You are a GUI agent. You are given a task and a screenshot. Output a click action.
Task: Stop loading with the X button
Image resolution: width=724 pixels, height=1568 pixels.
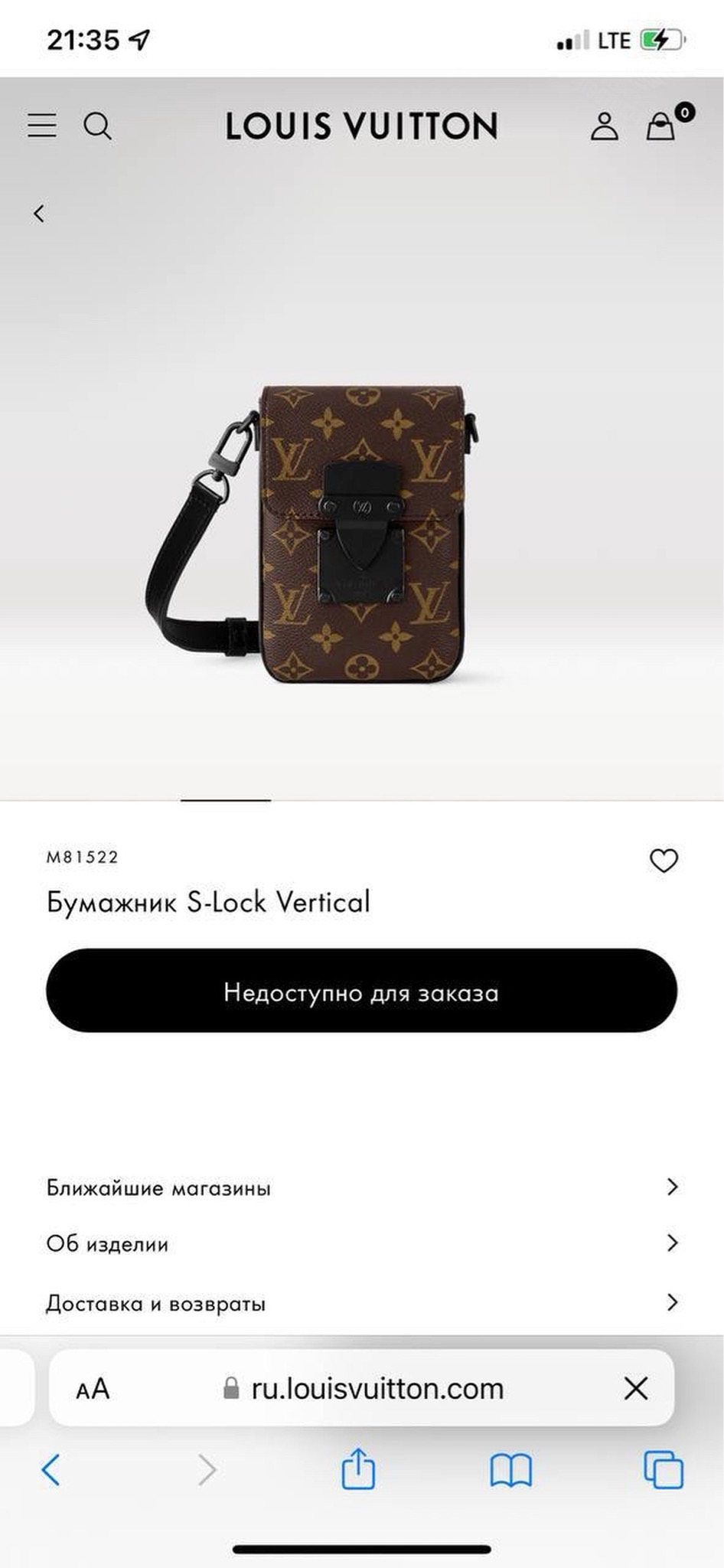point(635,1388)
